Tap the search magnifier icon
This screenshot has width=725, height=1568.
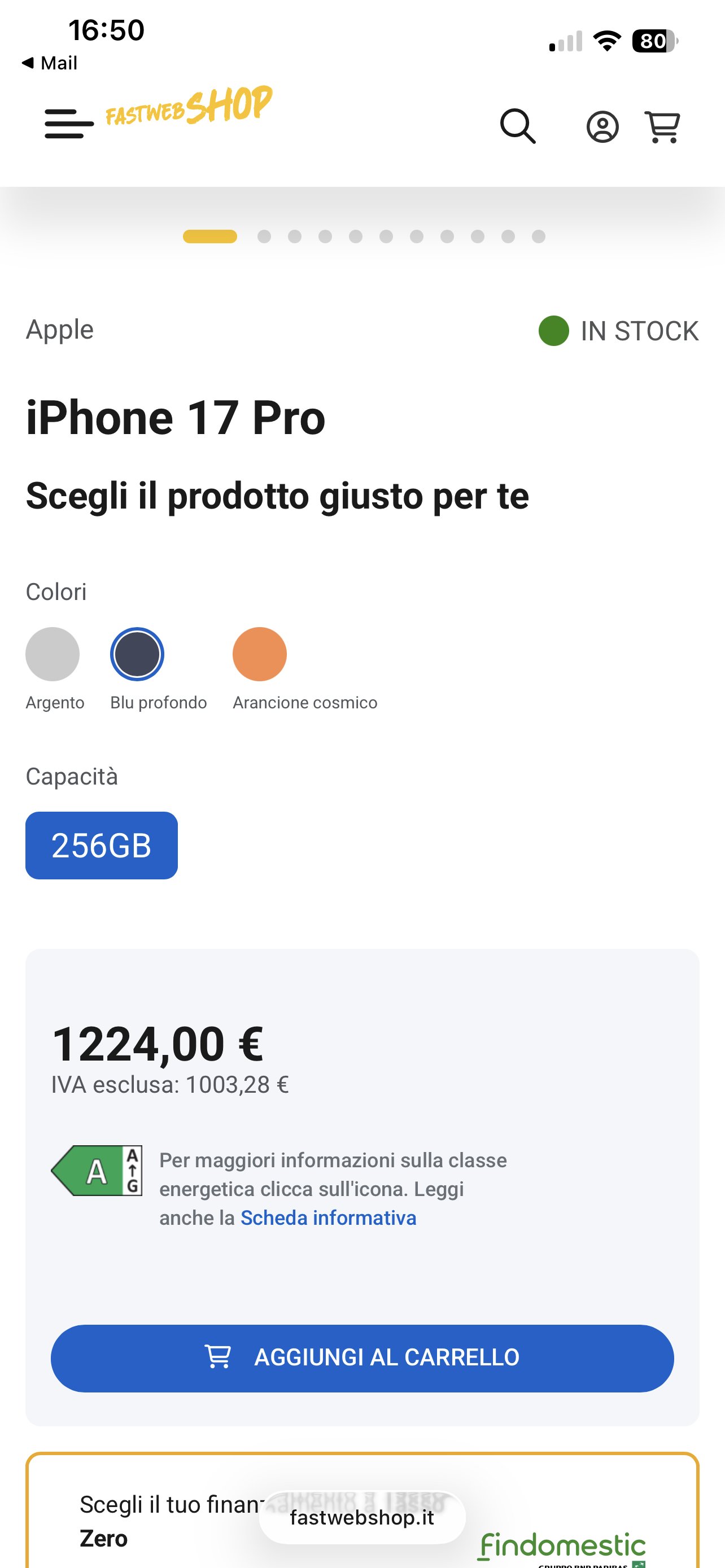pyautogui.click(x=517, y=126)
